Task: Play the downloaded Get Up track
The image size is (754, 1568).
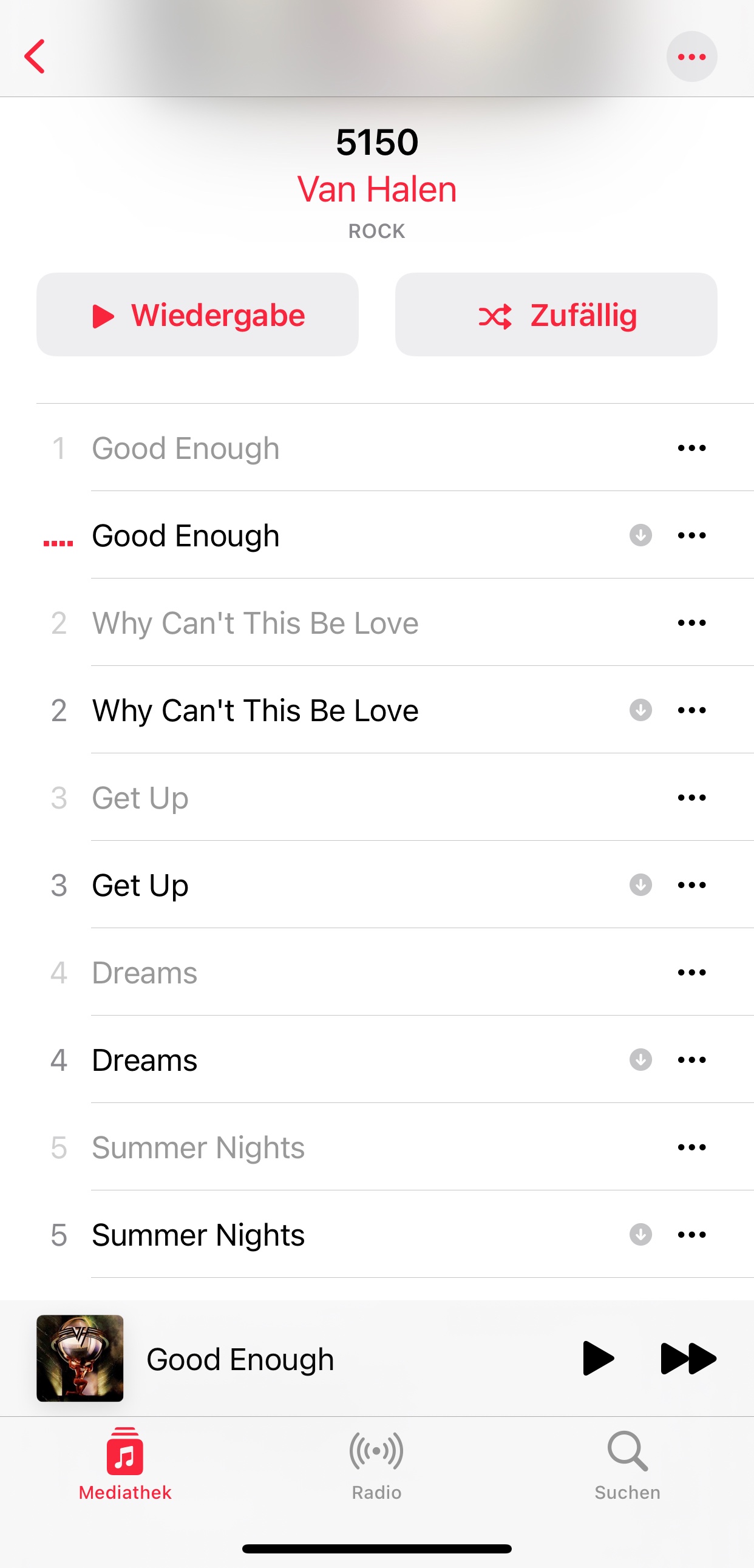Action: 141,885
